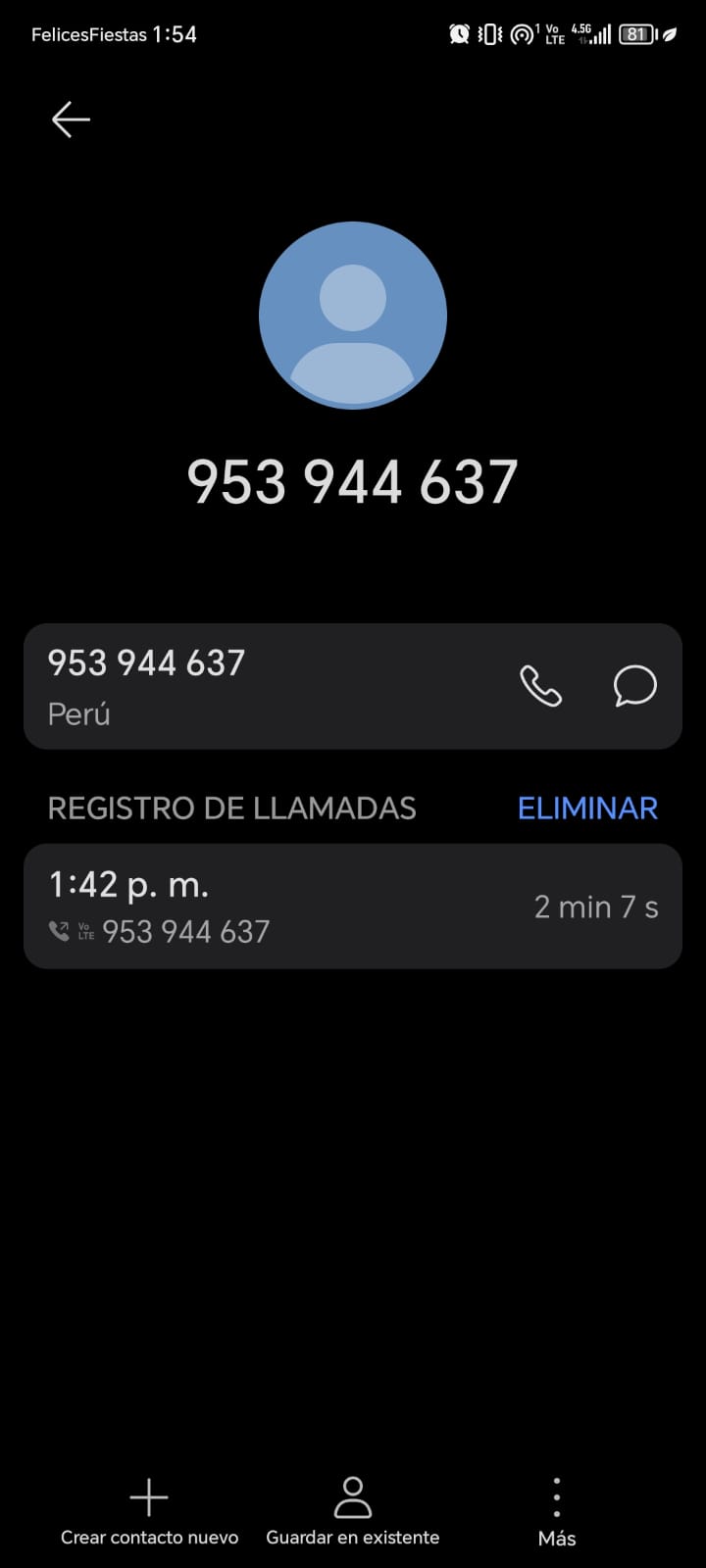Tap ELIMINAR to delete call log
Image resolution: width=706 pixels, height=1568 pixels.
click(x=587, y=808)
